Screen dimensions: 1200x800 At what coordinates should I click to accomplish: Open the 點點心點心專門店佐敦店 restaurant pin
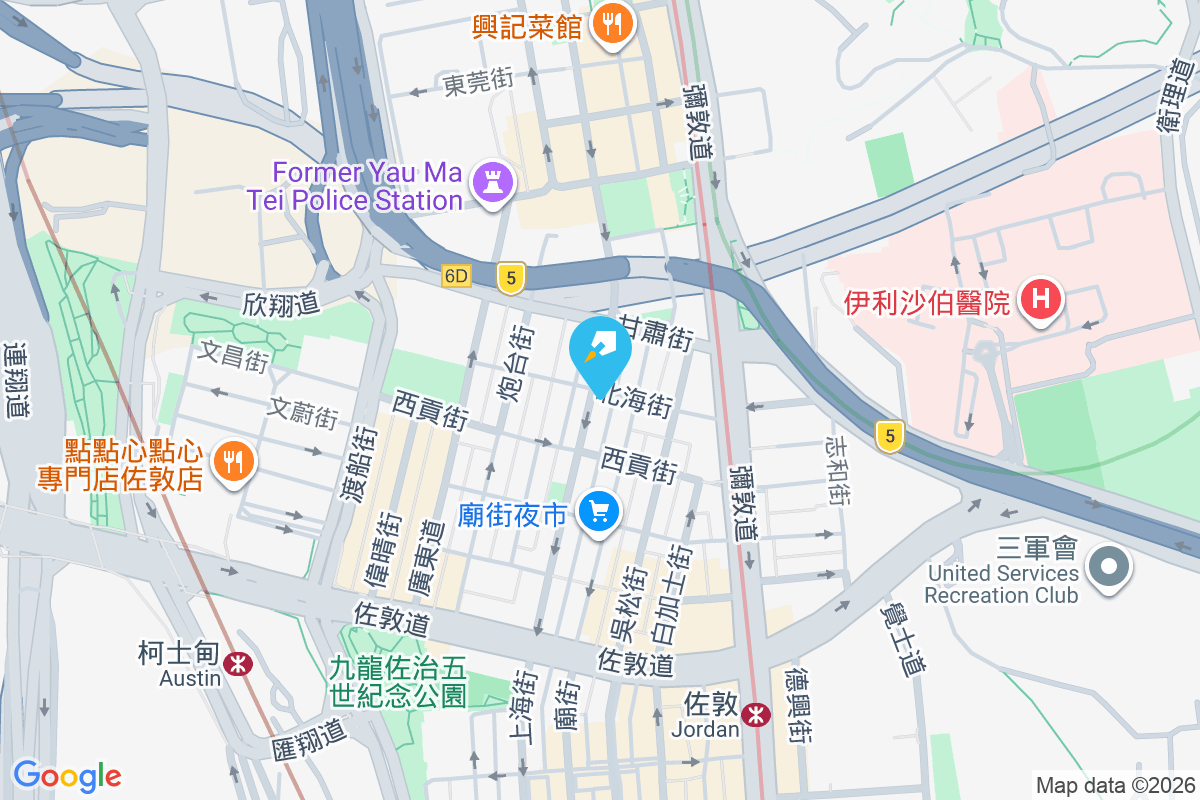point(233,461)
